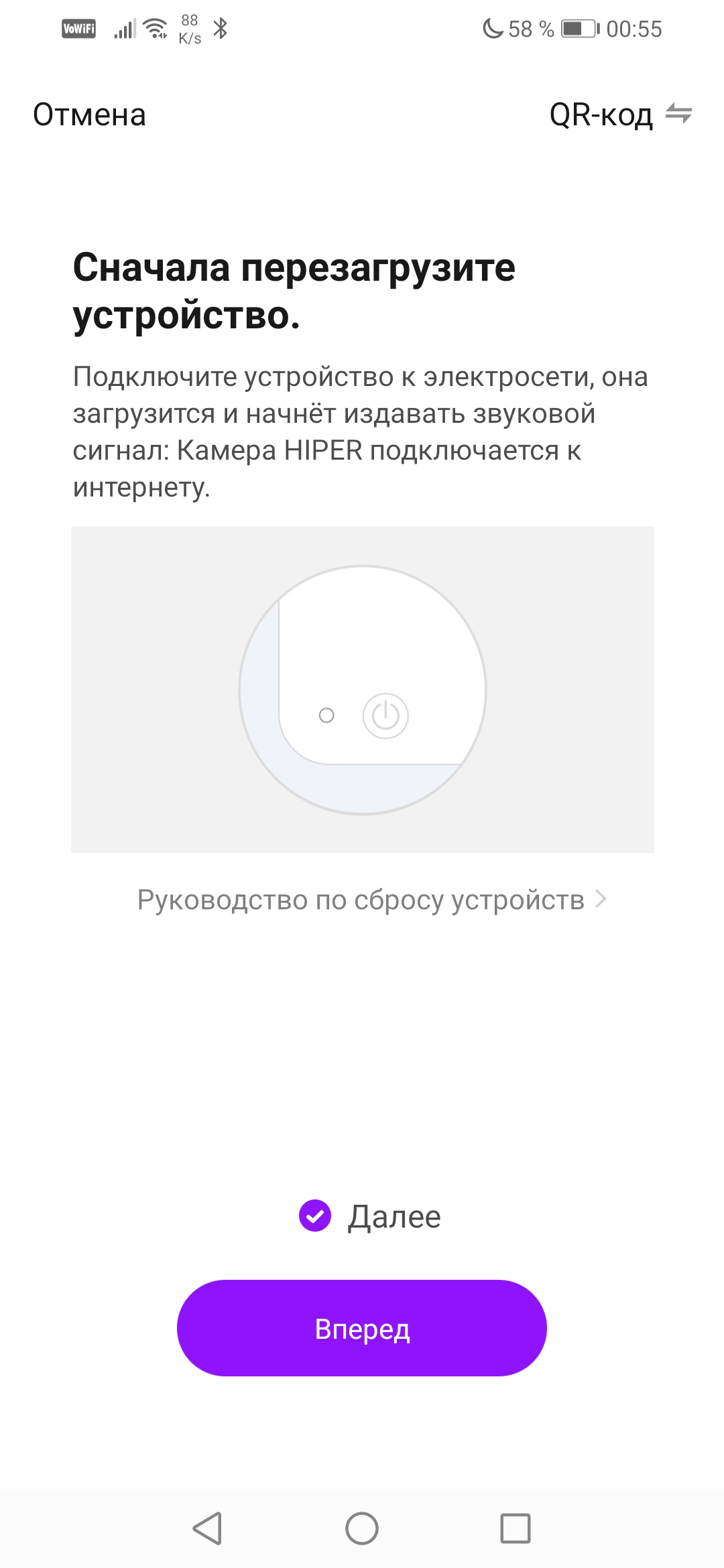
Task: Switch pairing mode via QR-код
Action: tap(619, 115)
